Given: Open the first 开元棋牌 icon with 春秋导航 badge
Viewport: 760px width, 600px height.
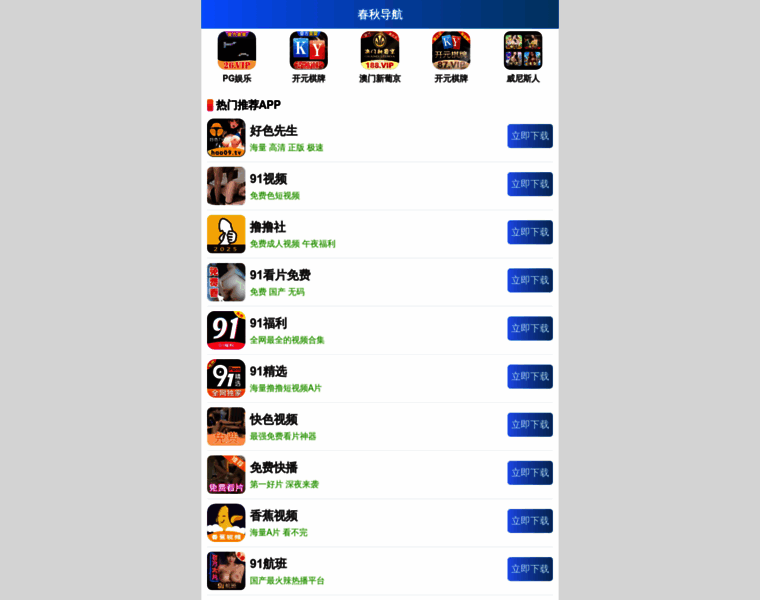Looking at the screenshot, I should pyautogui.click(x=308, y=51).
